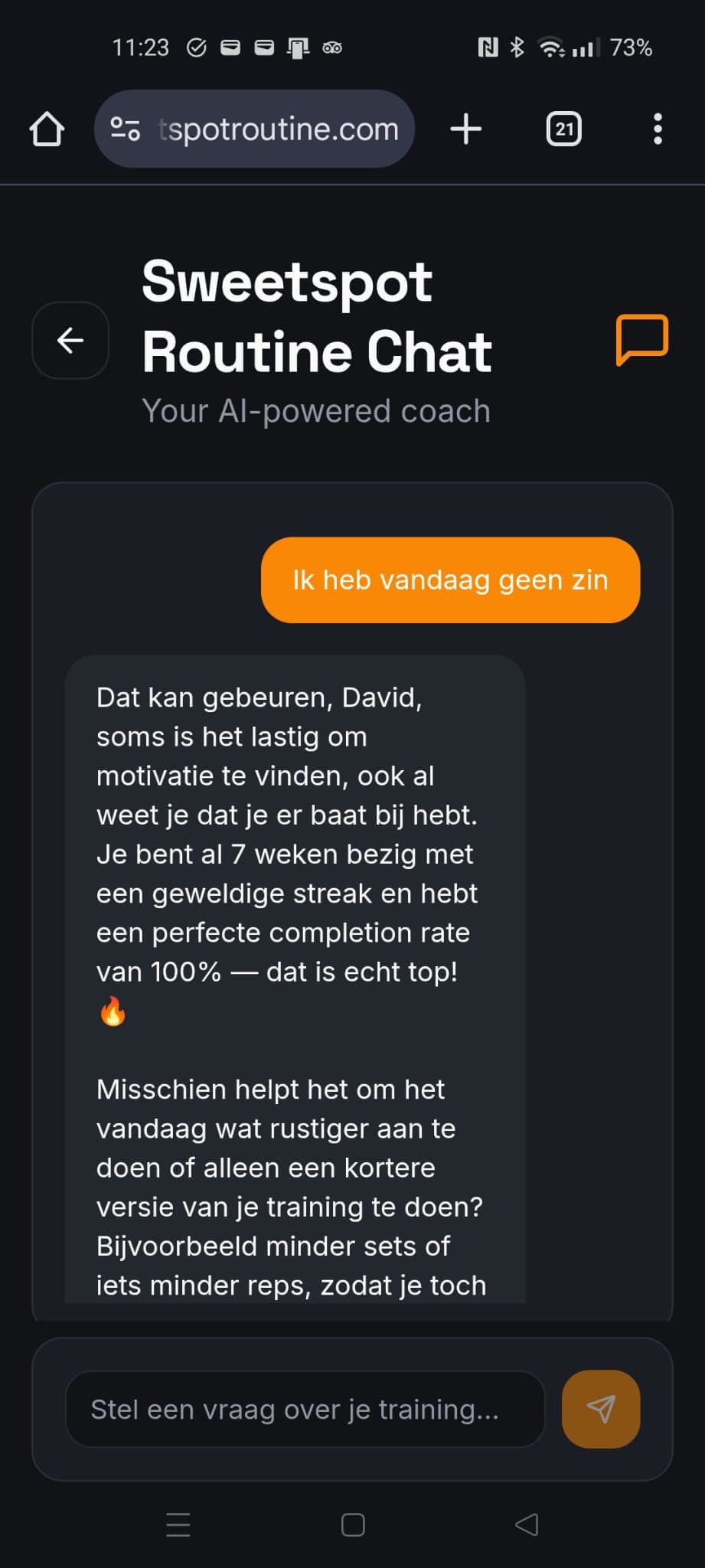Image resolution: width=705 pixels, height=1568 pixels.
Task: Tap the spotroutine.com address bar
Action: coord(279,129)
